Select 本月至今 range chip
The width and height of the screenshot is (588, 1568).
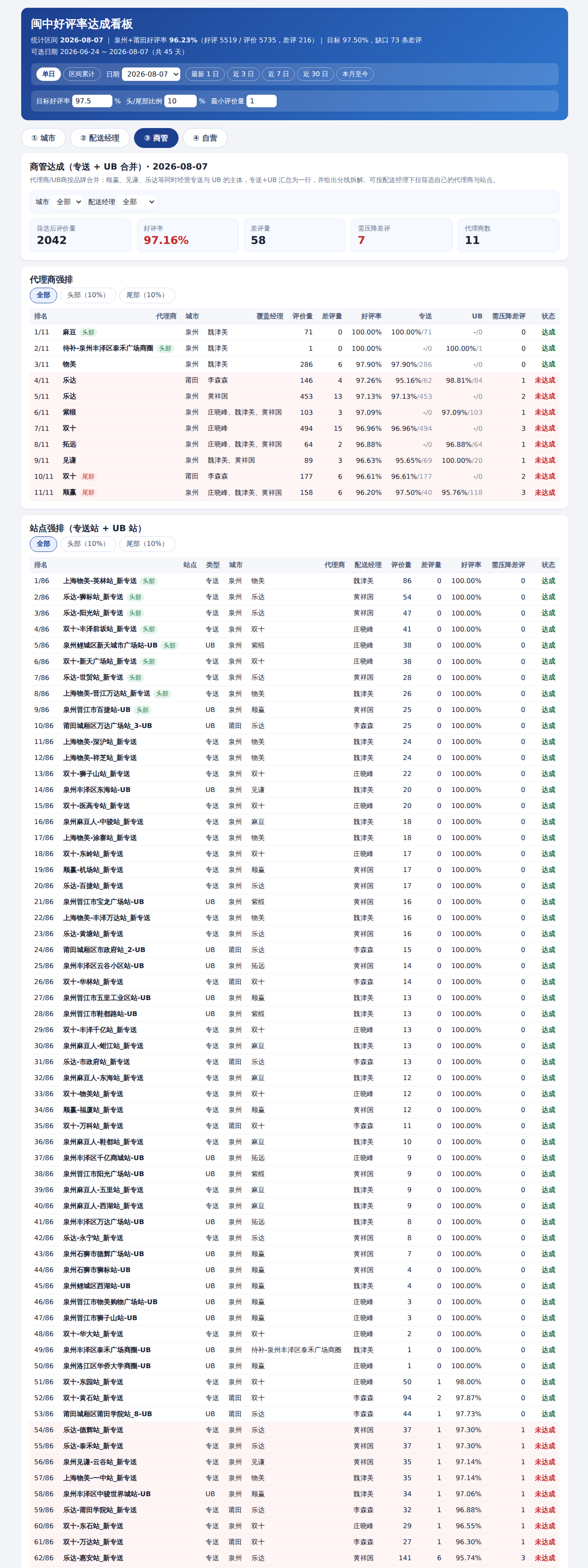355,74
